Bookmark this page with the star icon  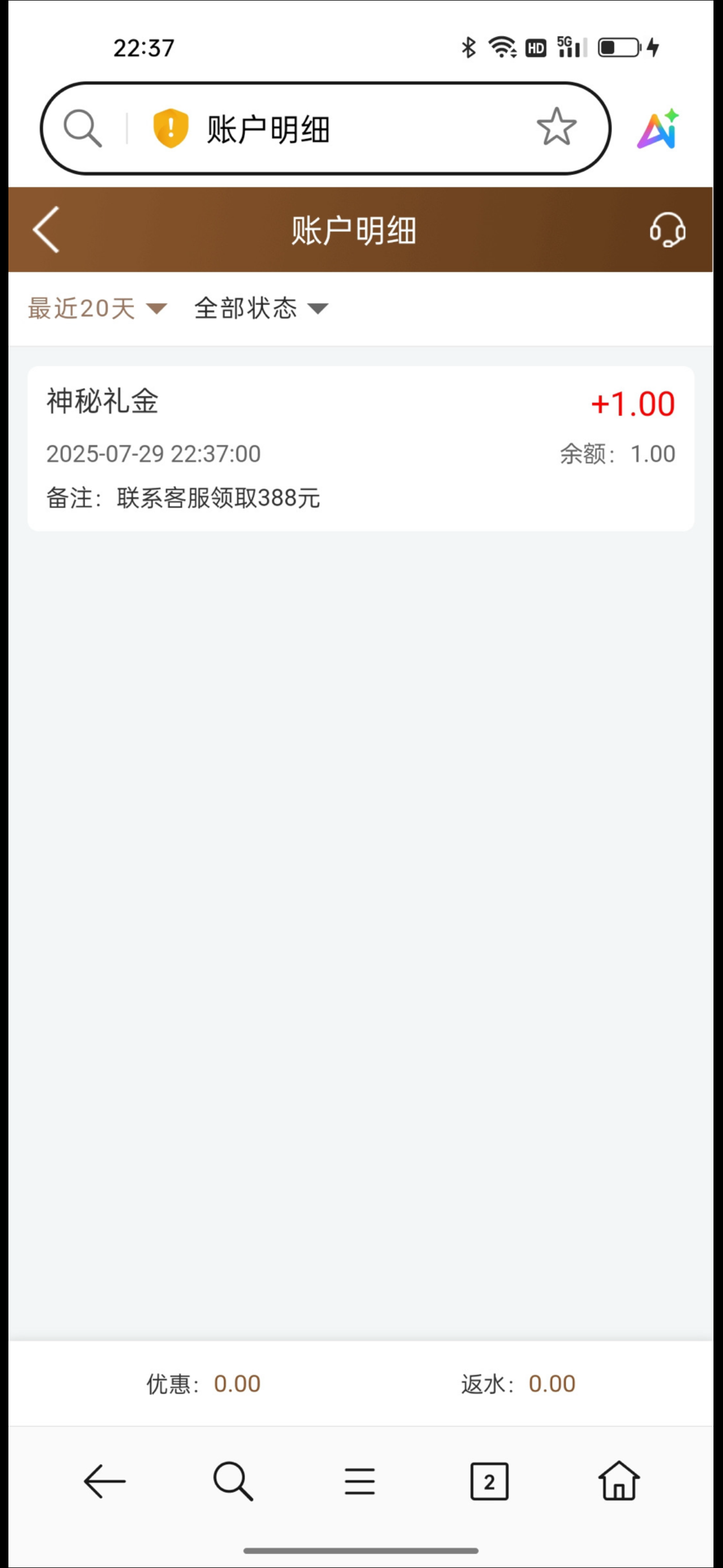coord(555,128)
